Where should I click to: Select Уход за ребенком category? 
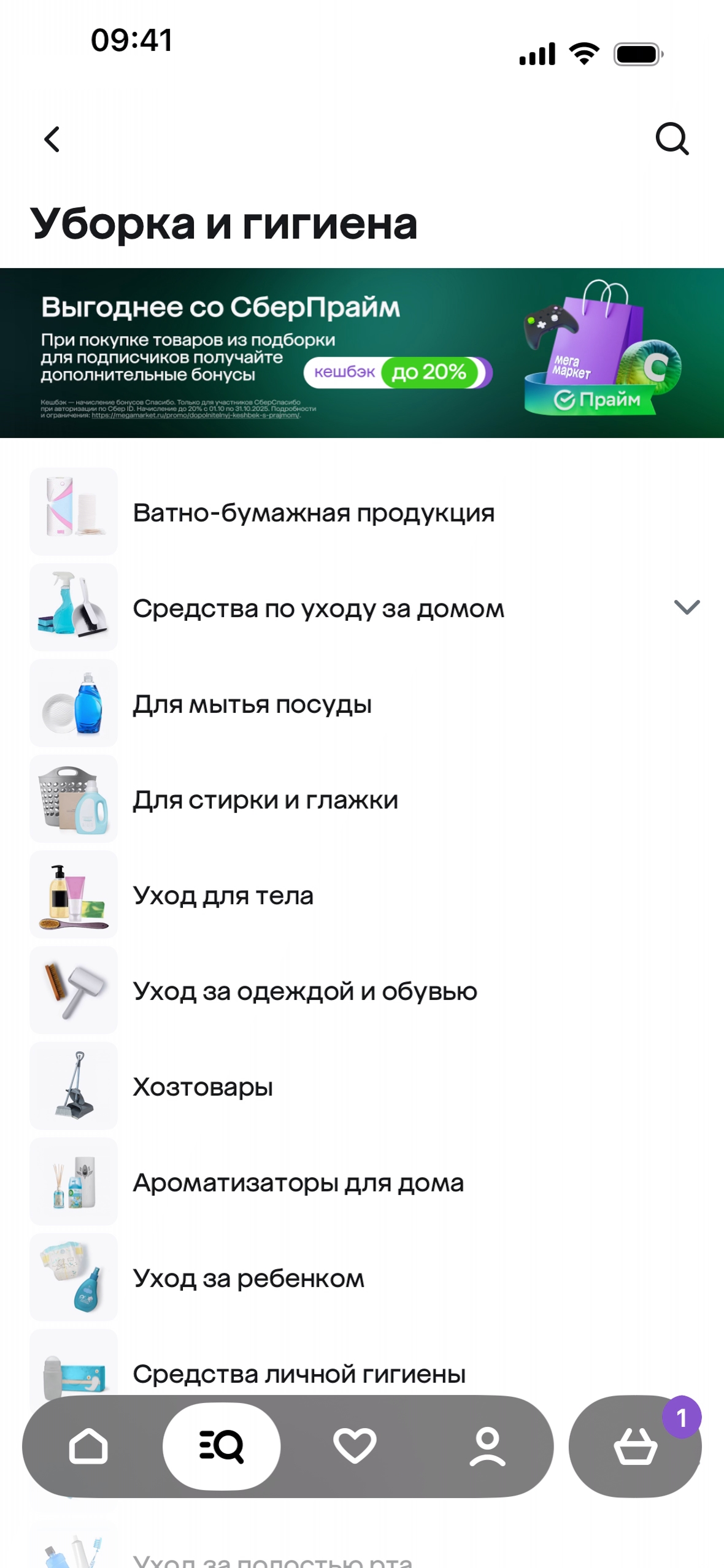pyautogui.click(x=248, y=1278)
